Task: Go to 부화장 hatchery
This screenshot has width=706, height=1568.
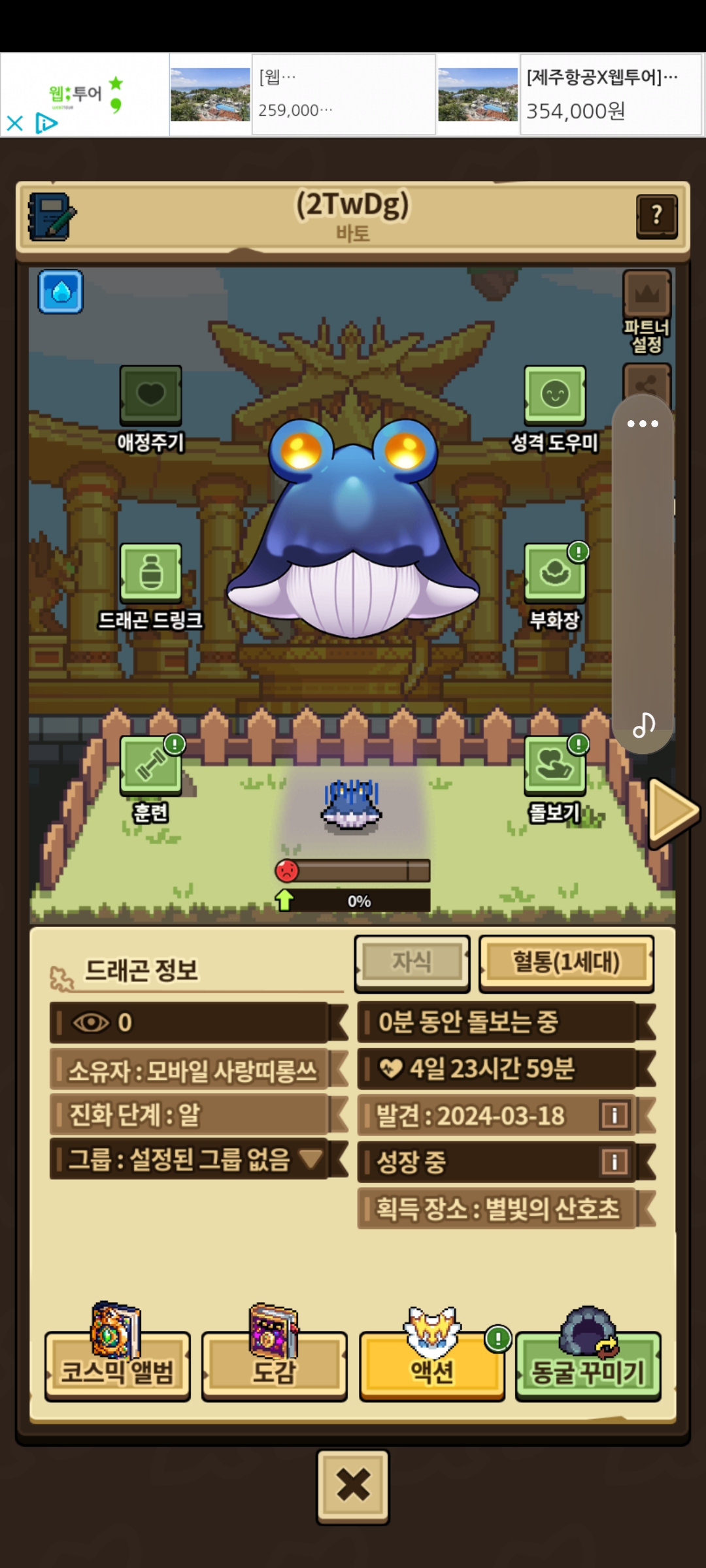Action: point(554,574)
